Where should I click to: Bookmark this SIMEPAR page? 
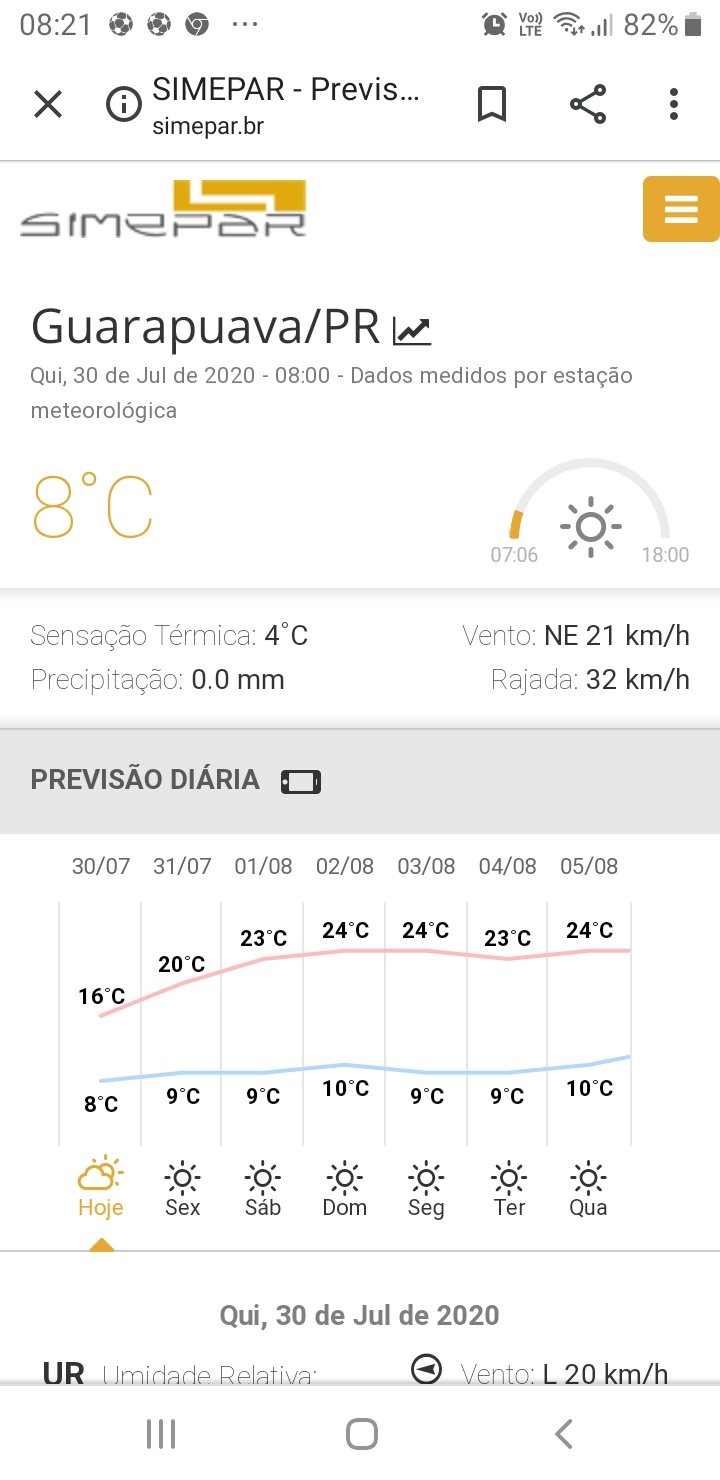click(x=491, y=104)
